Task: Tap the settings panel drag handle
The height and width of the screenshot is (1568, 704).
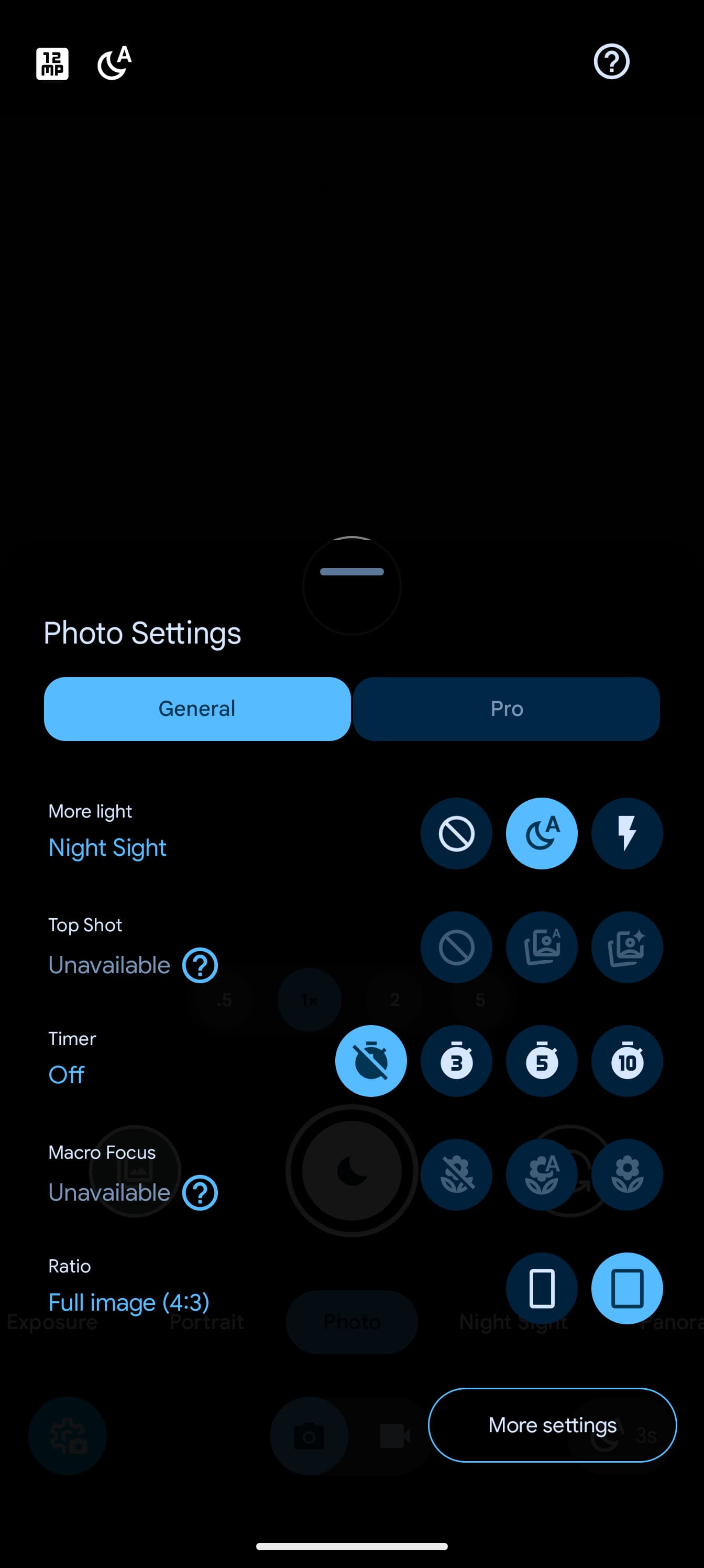Action: pyautogui.click(x=351, y=572)
